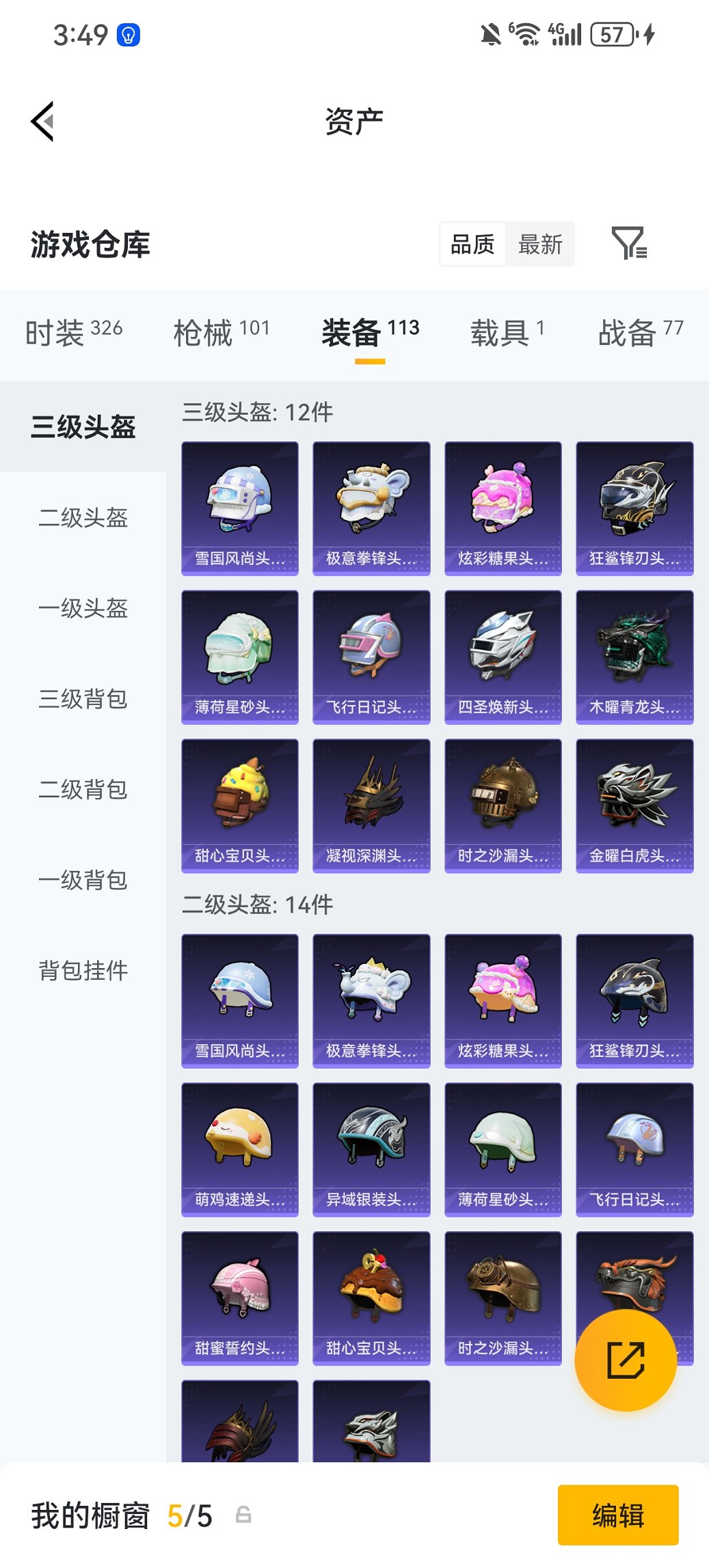The image size is (709, 1568).
Task: Open the 甜心宝贝 helmet thumbnail
Action: 239,805
